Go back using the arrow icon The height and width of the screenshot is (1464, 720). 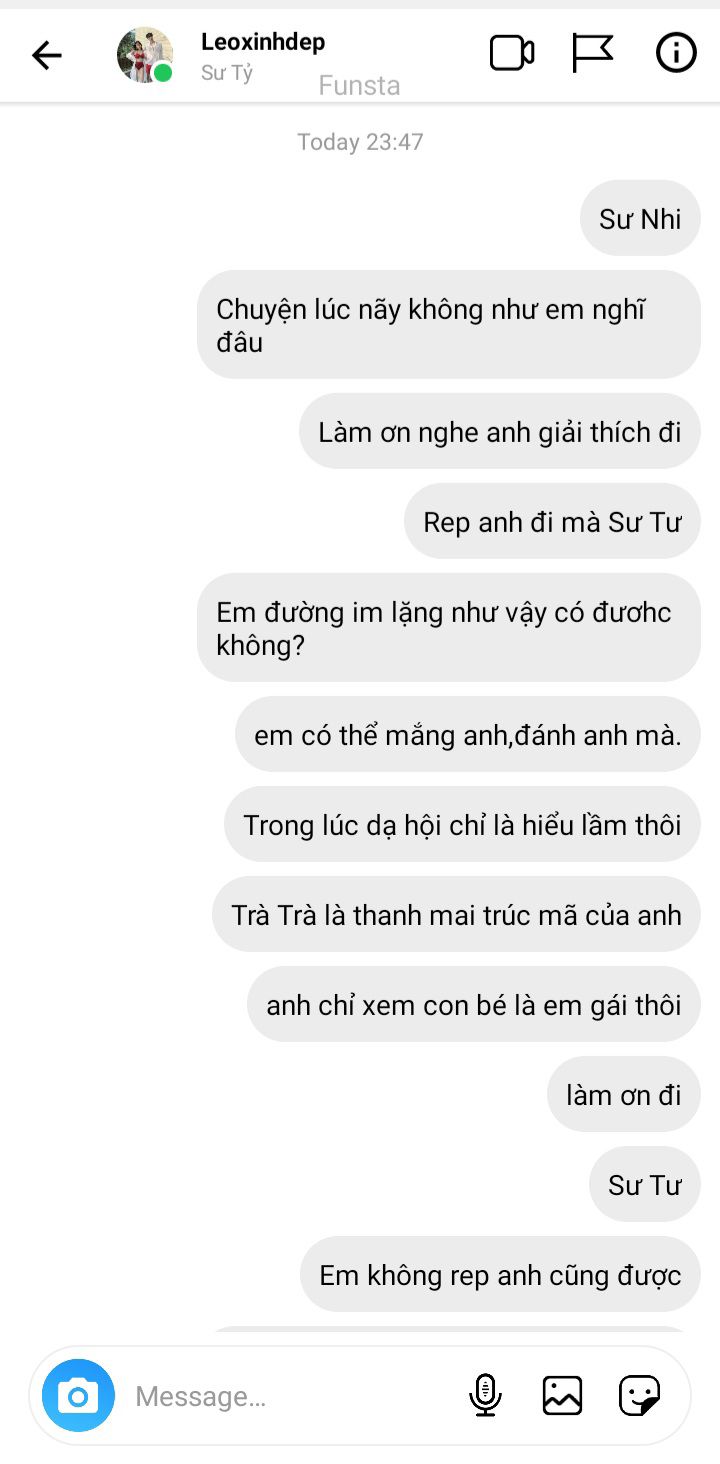(x=47, y=55)
